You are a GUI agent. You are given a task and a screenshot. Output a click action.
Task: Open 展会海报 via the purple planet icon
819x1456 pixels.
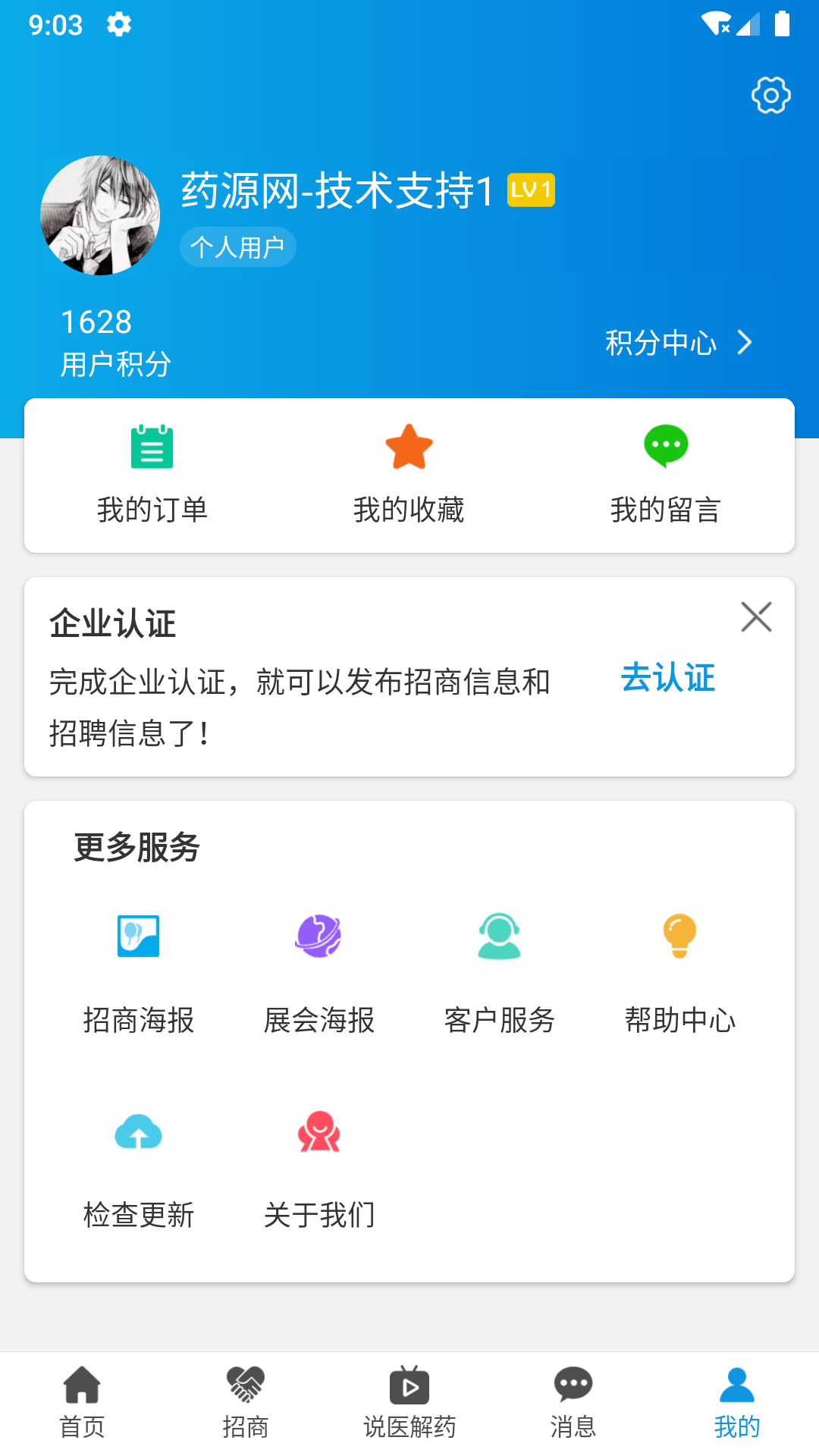click(x=319, y=937)
